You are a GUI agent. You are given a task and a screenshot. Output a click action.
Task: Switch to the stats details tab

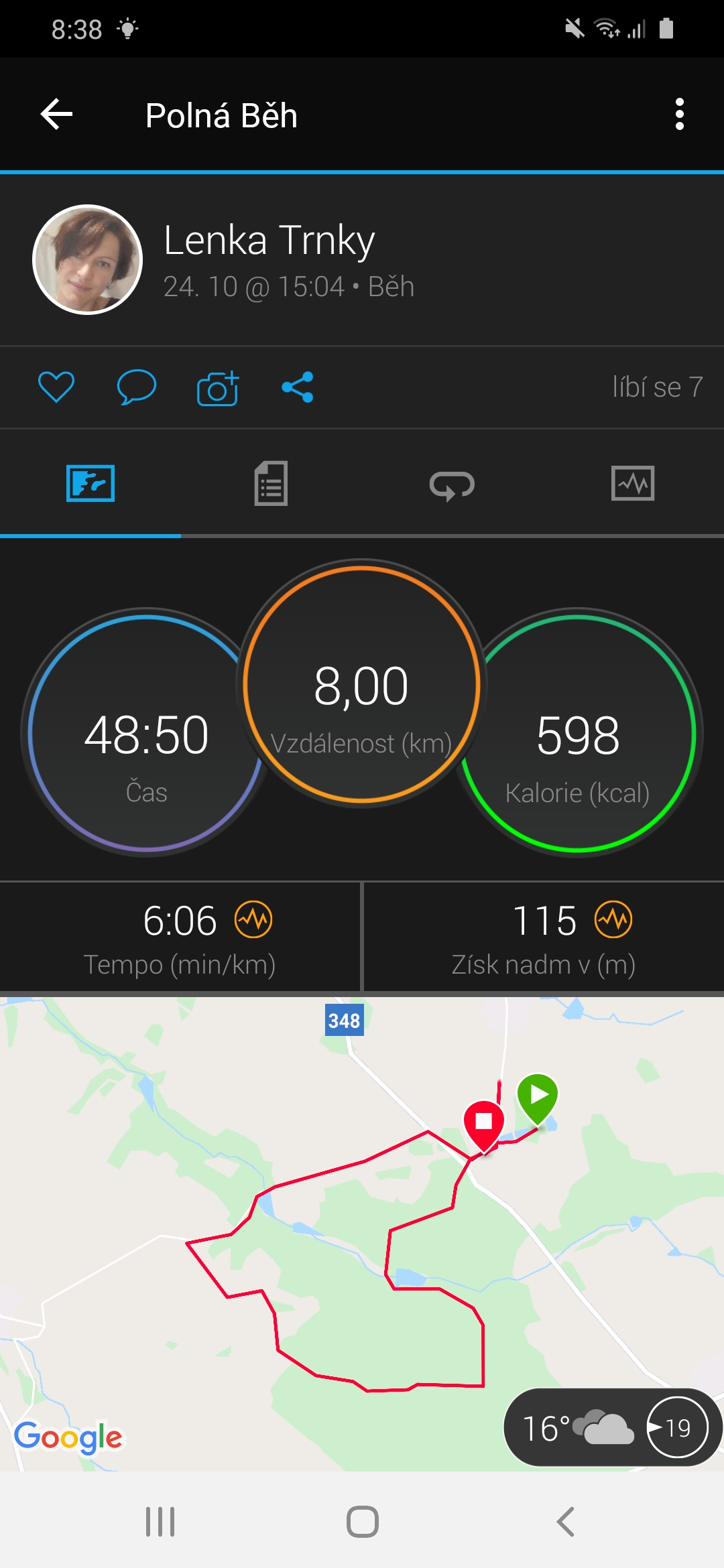coord(271,483)
